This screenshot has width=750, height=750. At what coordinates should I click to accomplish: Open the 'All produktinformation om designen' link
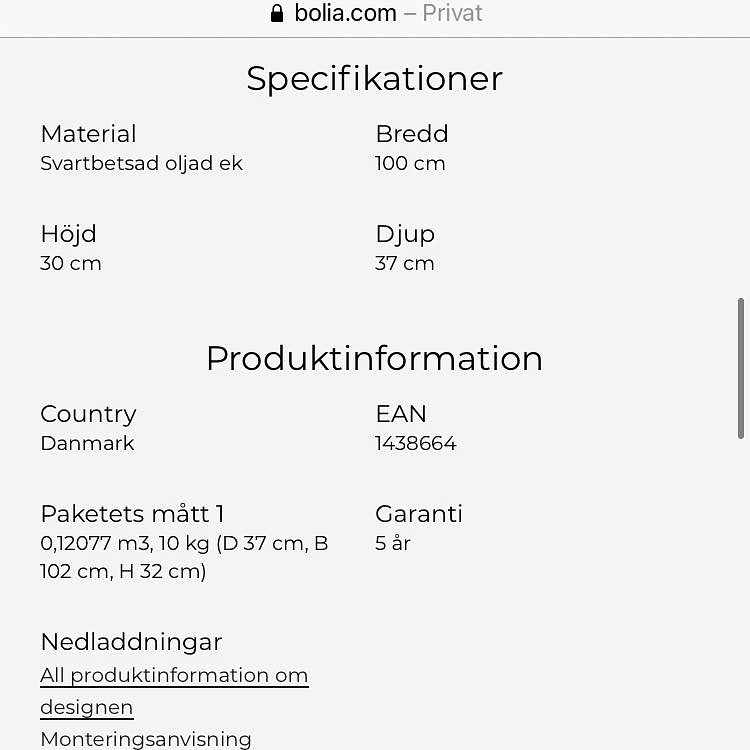173,676
